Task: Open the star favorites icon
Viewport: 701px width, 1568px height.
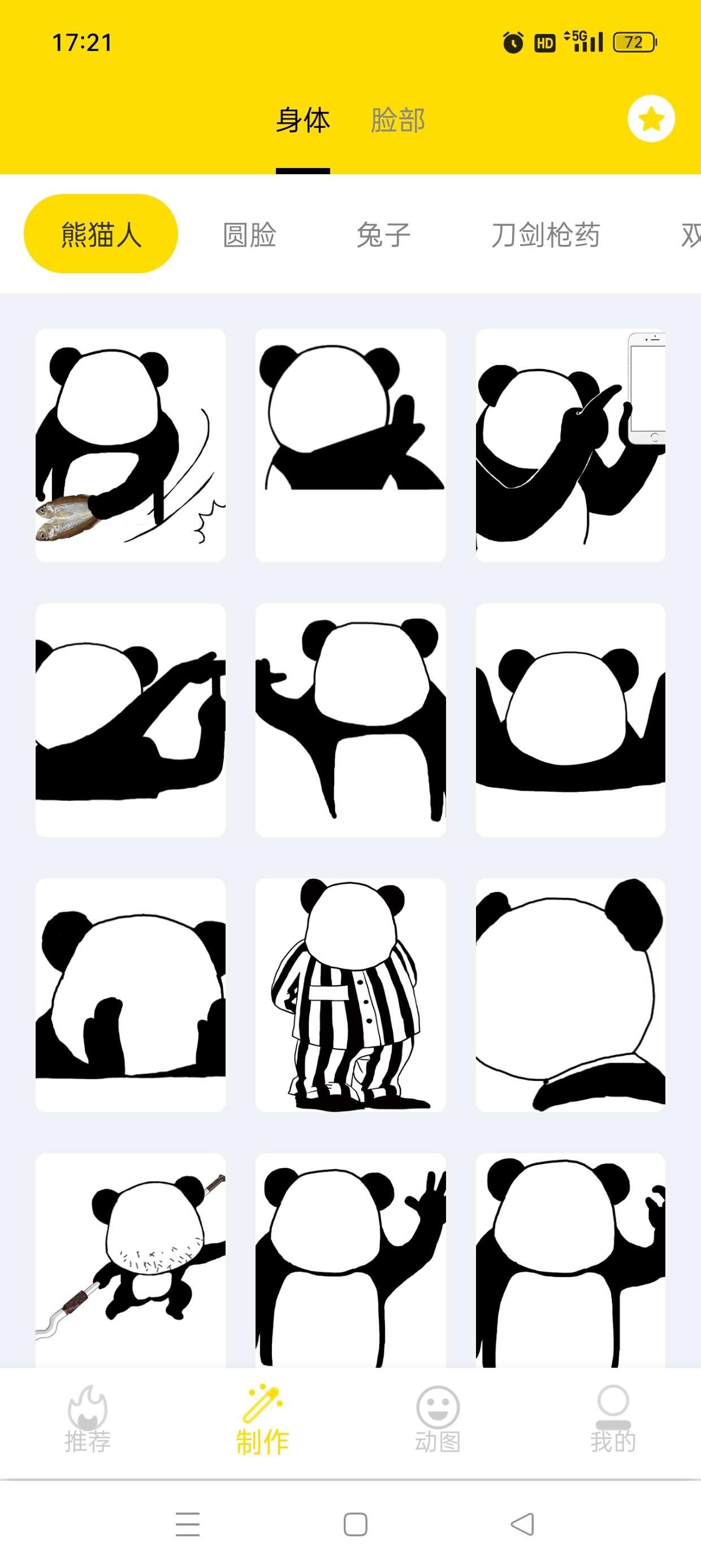Action: [x=651, y=119]
